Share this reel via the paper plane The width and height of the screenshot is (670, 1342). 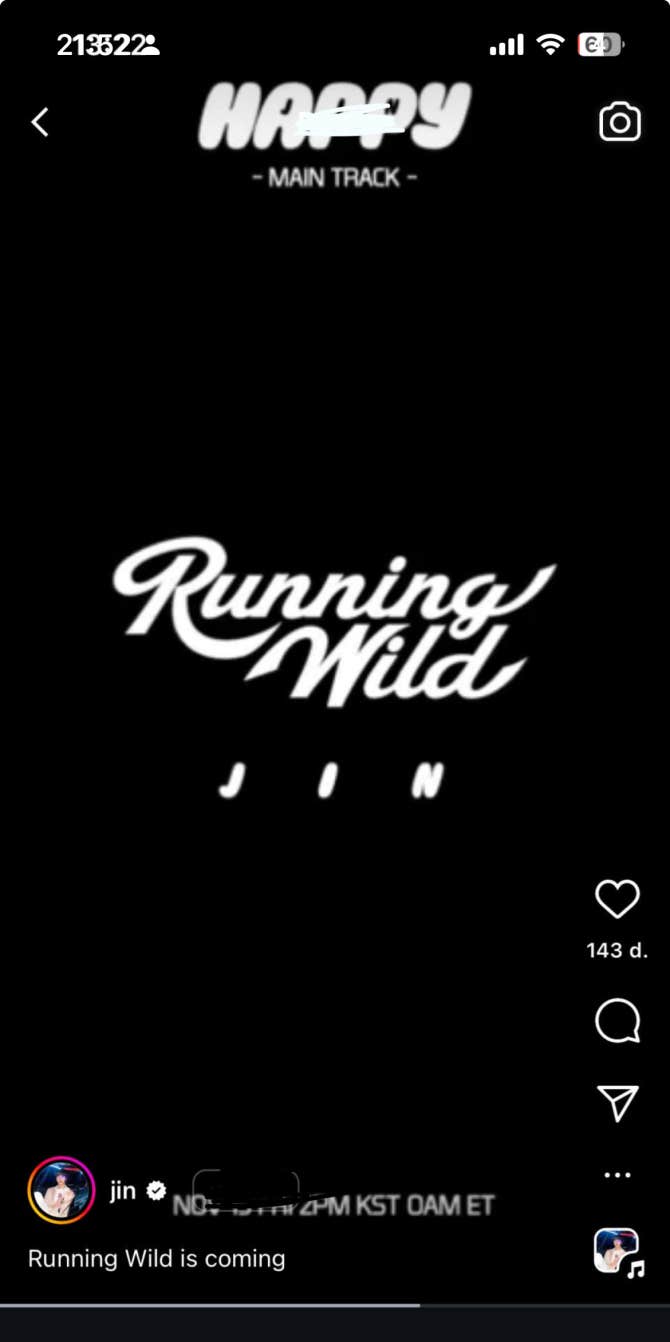click(617, 1102)
